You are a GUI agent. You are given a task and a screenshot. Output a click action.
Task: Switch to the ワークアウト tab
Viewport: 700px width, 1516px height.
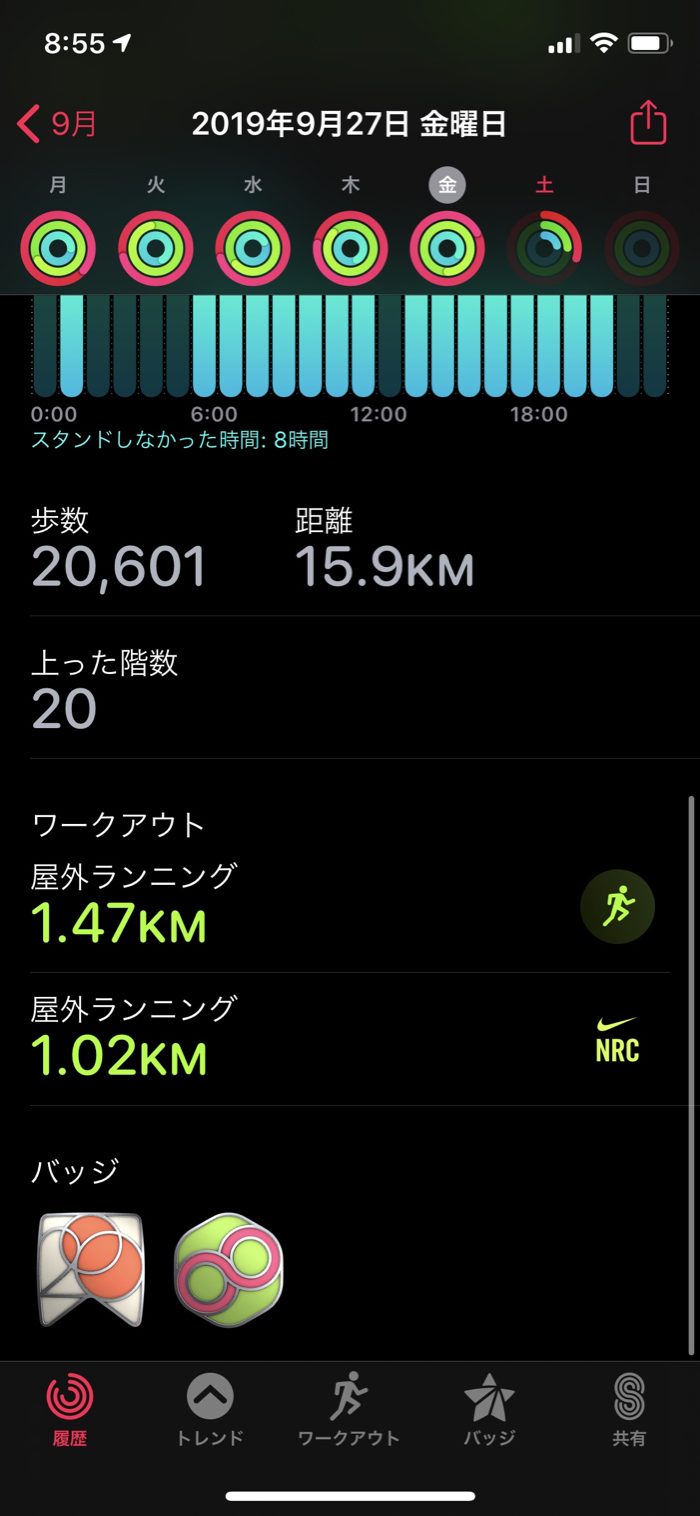coord(349,1410)
